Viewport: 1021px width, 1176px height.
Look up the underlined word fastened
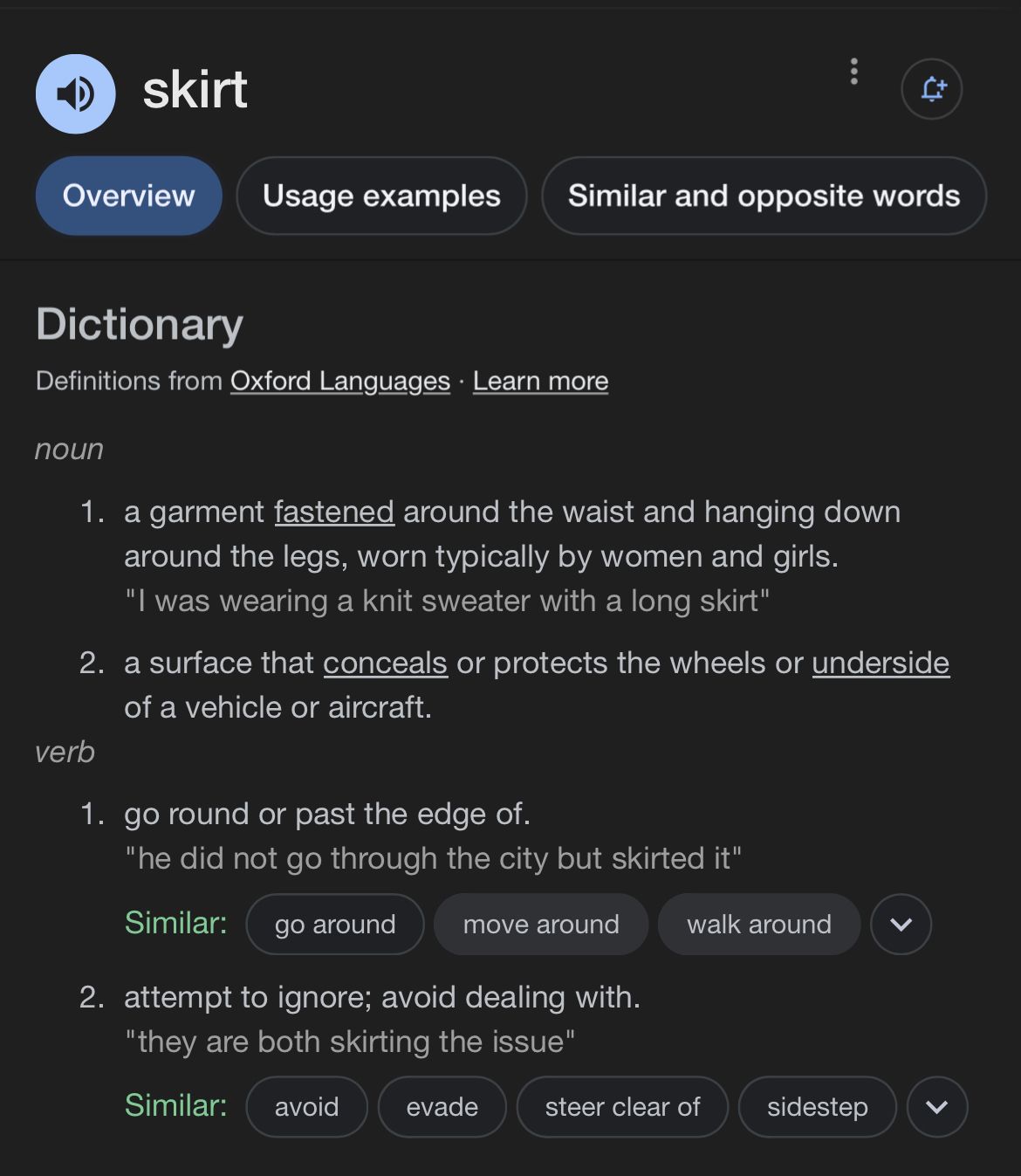tap(334, 512)
